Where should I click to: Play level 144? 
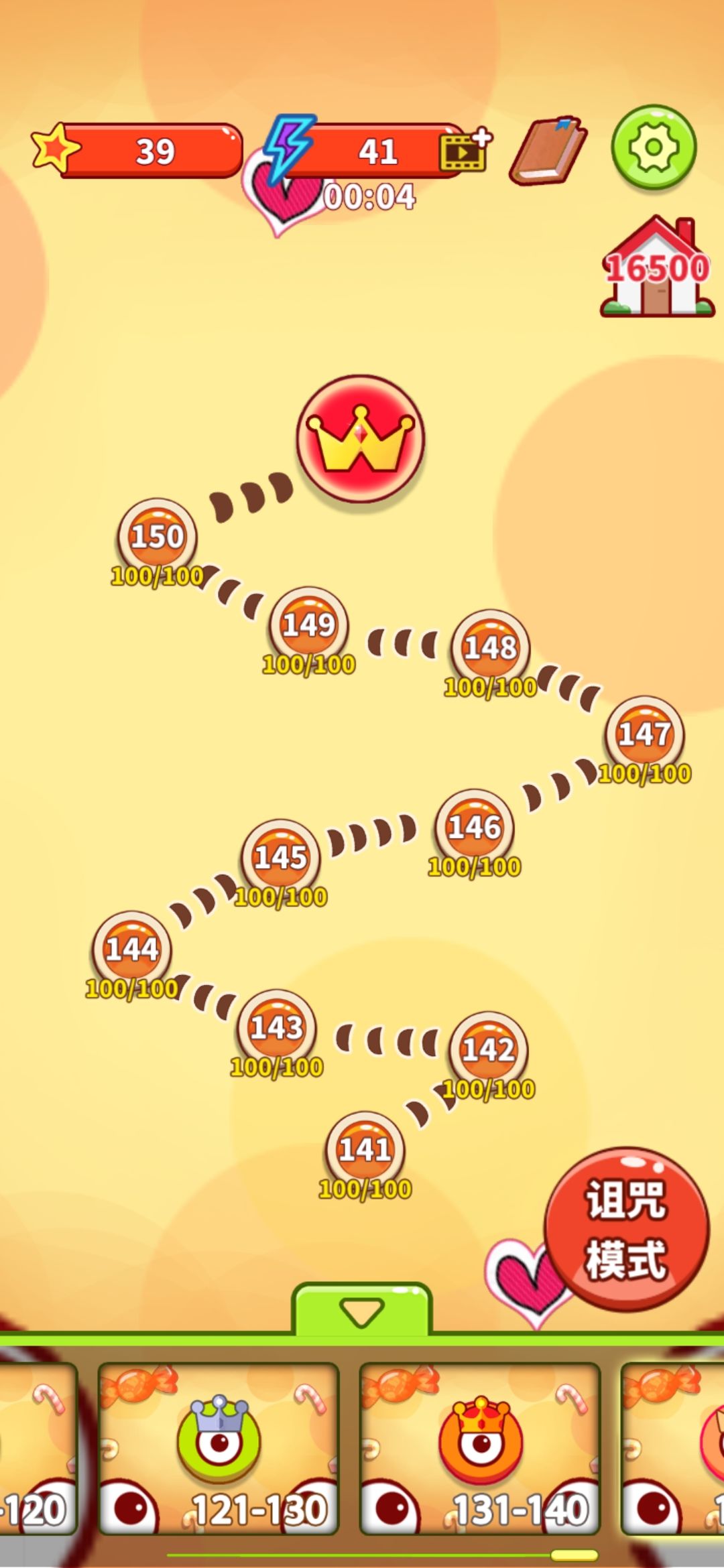(x=131, y=950)
